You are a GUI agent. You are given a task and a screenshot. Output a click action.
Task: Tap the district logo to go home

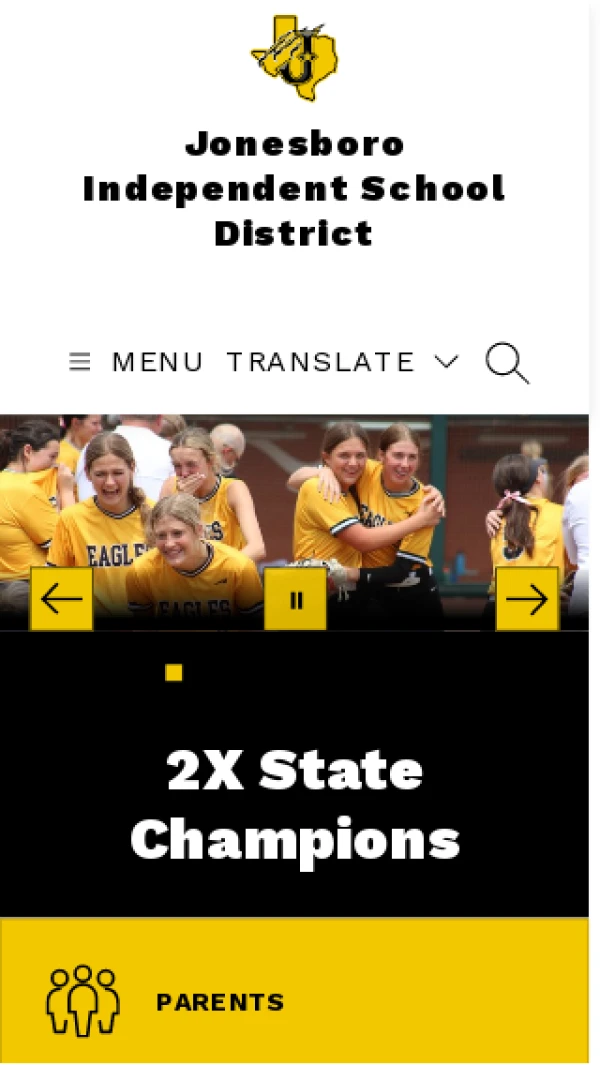pyautogui.click(x=294, y=57)
